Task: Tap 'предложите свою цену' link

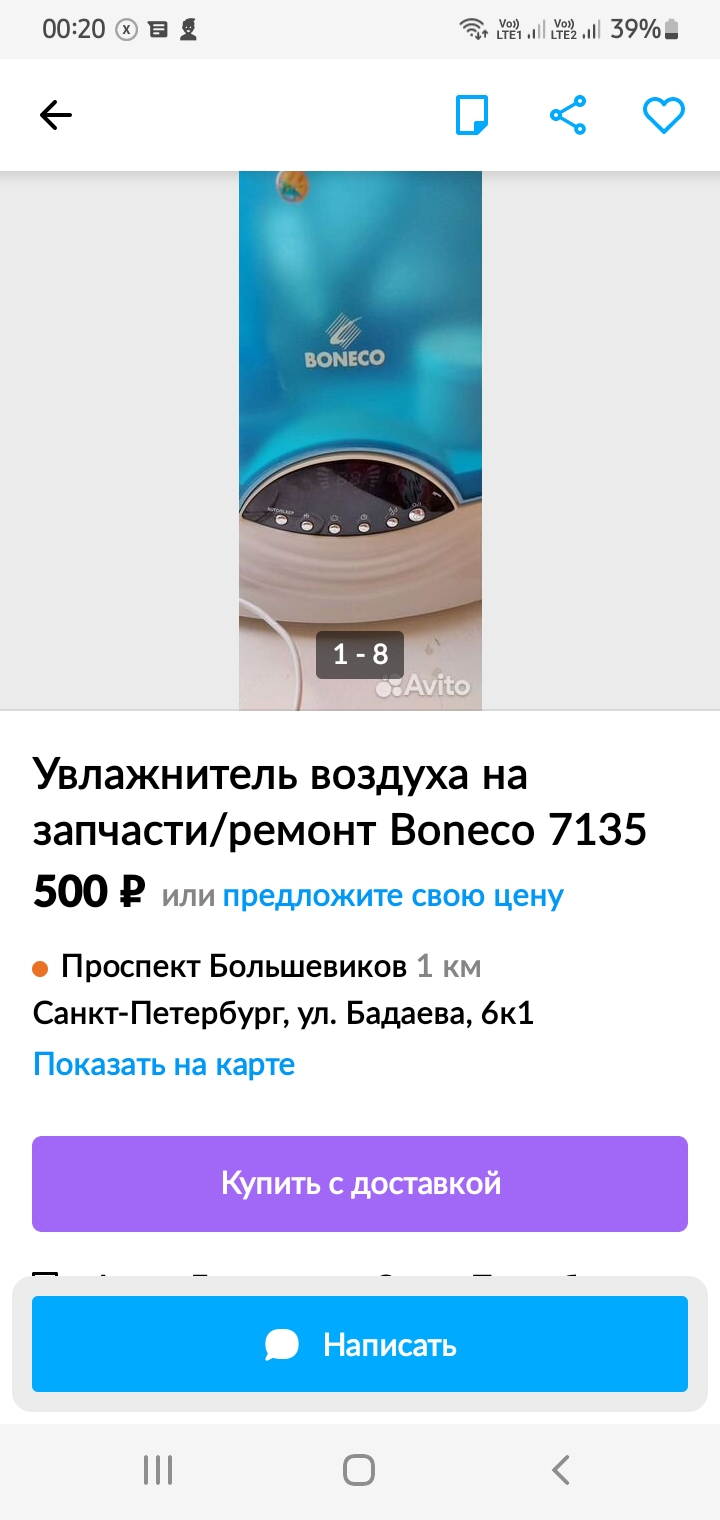Action: [x=393, y=895]
